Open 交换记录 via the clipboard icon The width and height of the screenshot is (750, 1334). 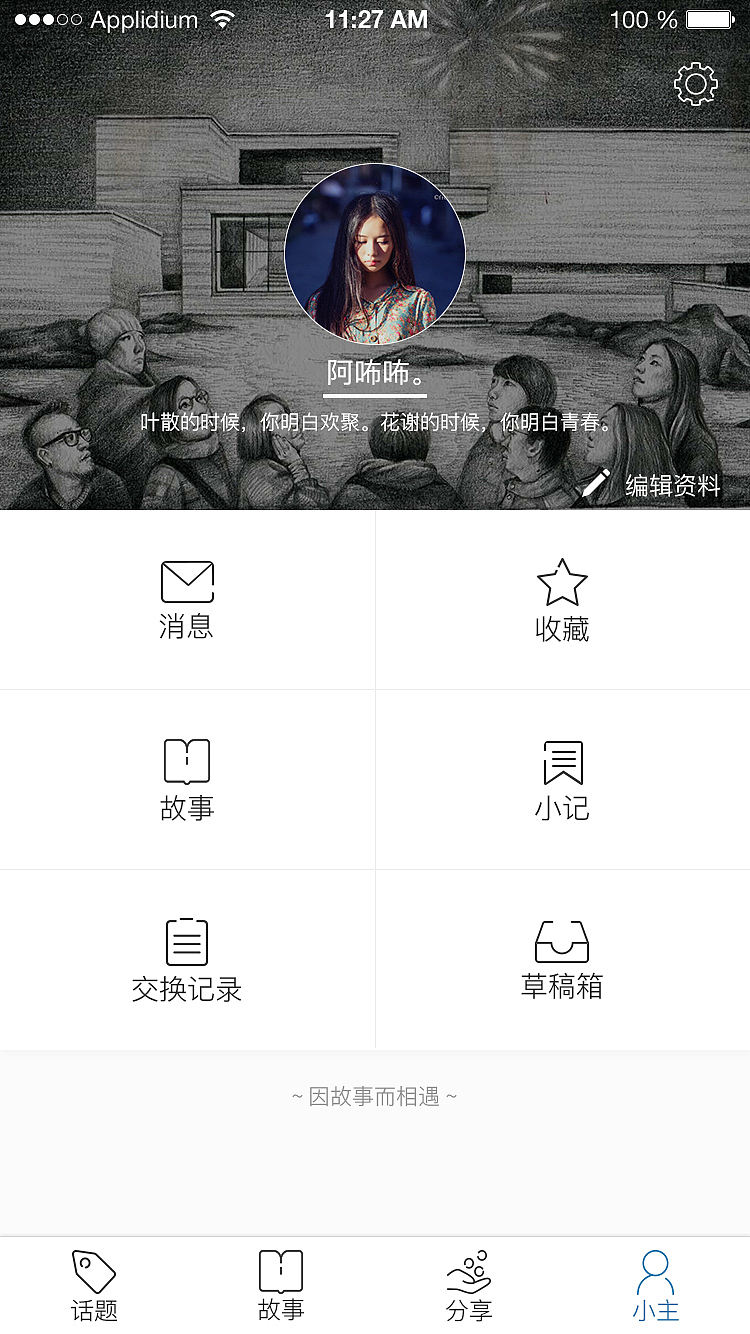point(187,940)
